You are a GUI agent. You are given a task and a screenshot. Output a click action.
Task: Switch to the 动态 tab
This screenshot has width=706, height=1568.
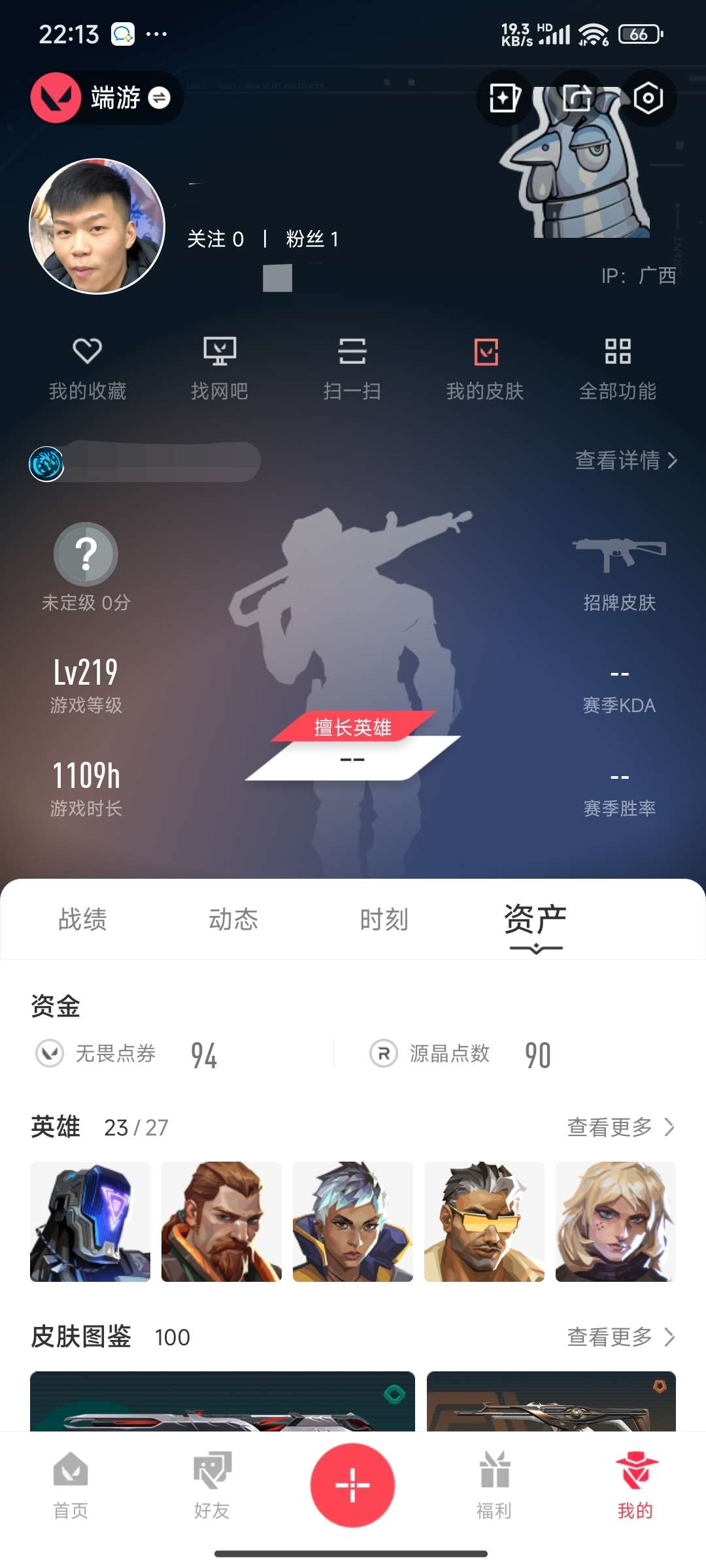click(x=233, y=919)
